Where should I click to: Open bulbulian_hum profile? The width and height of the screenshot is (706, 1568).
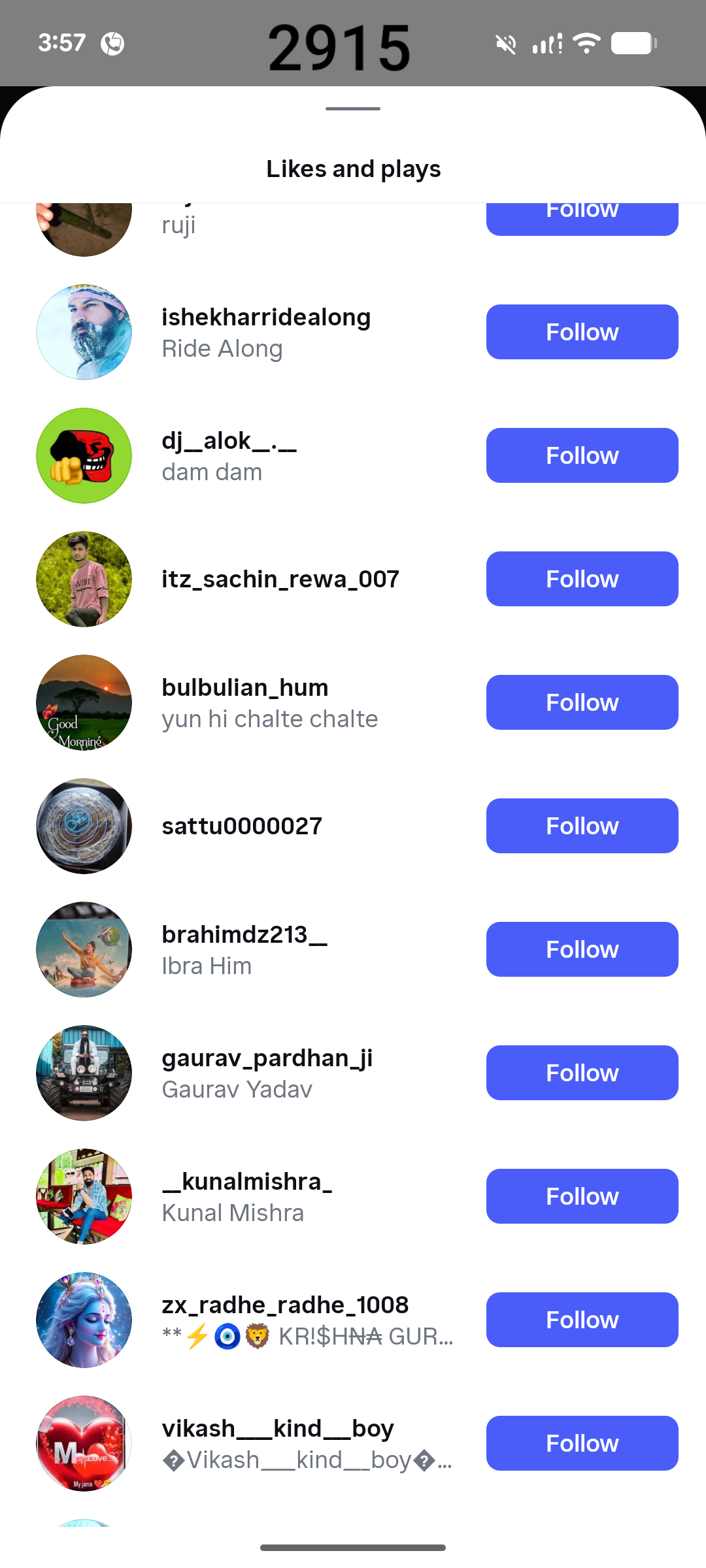pyautogui.click(x=245, y=689)
